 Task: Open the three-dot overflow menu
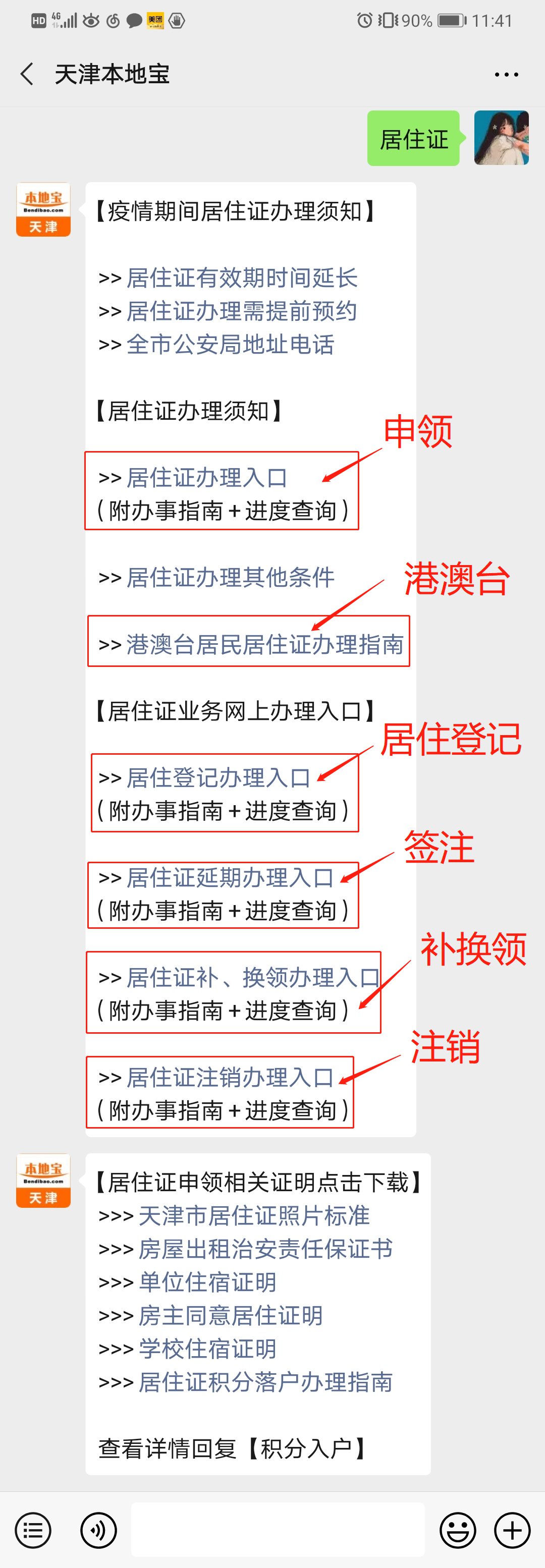pyautogui.click(x=506, y=75)
